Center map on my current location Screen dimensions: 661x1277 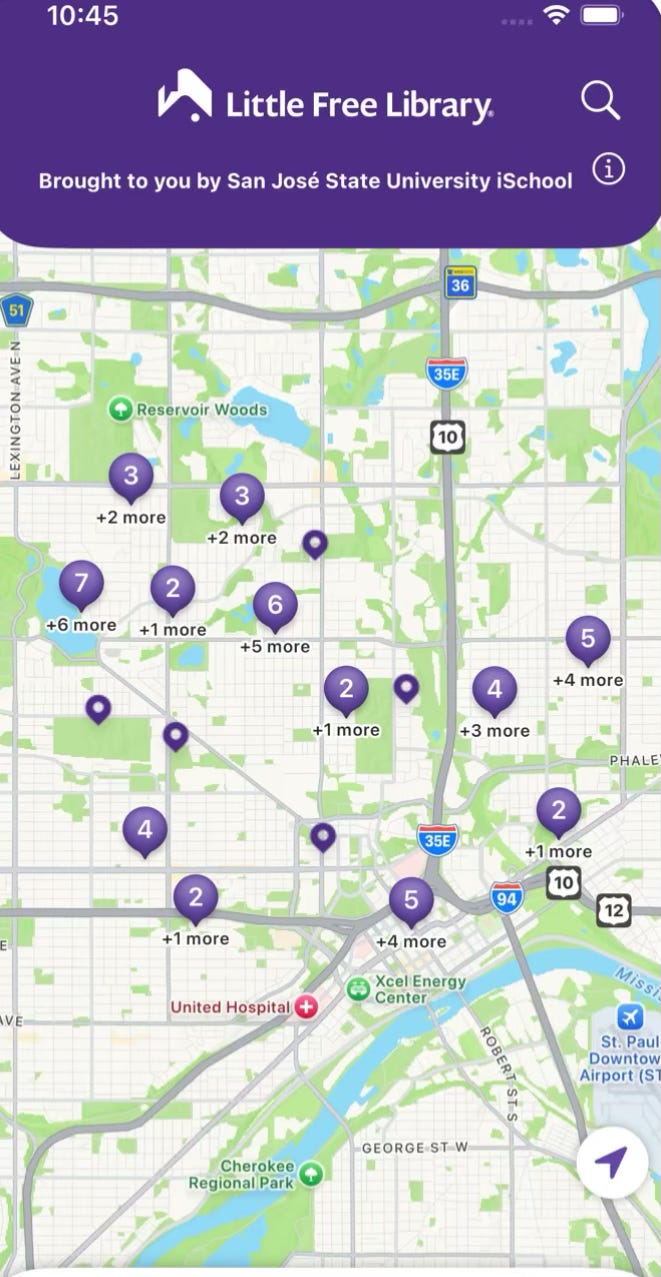pos(610,1163)
